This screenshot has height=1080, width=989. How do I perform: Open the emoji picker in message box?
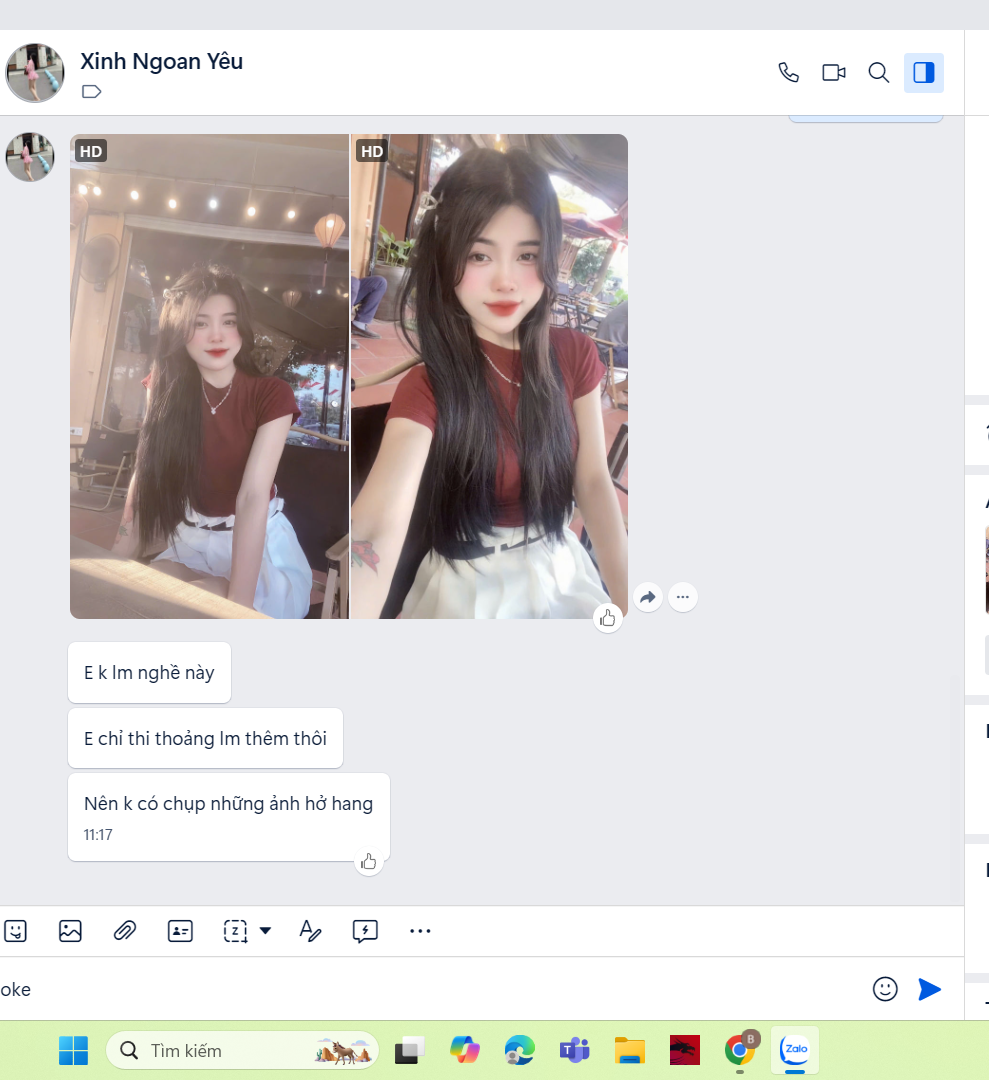pos(885,989)
